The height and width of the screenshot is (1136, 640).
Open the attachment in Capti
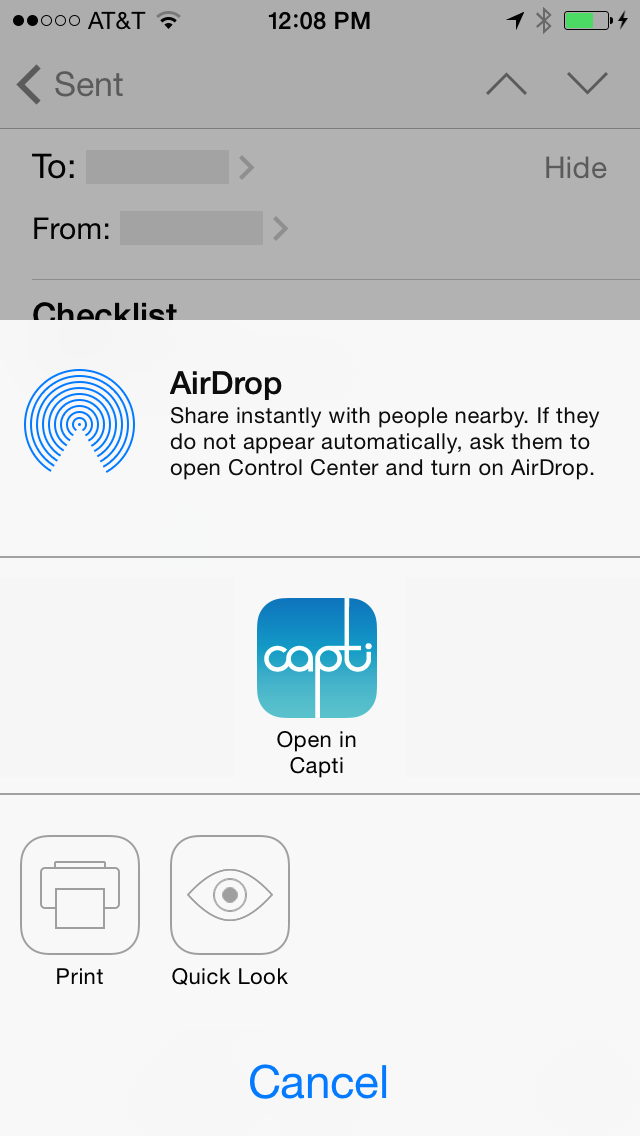pos(317,659)
